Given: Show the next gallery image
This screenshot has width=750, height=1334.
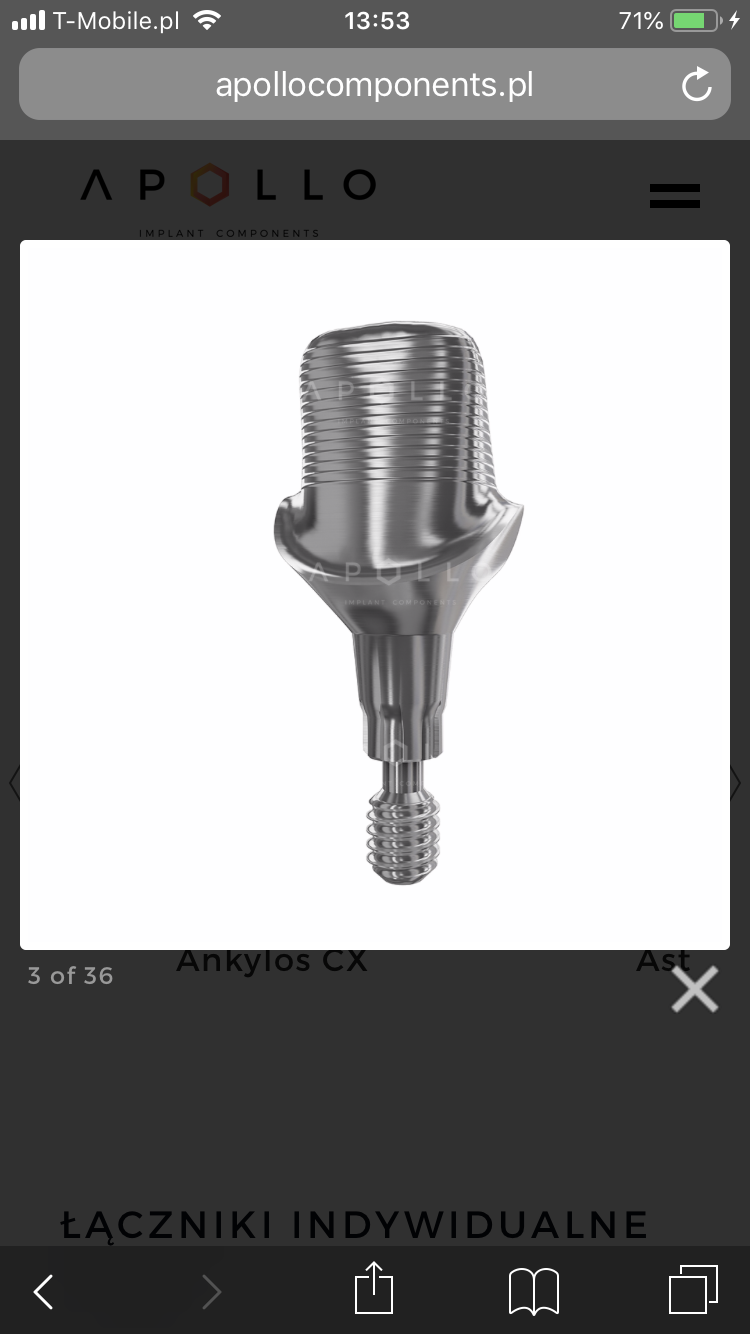Looking at the screenshot, I should pyautogui.click(x=736, y=781).
